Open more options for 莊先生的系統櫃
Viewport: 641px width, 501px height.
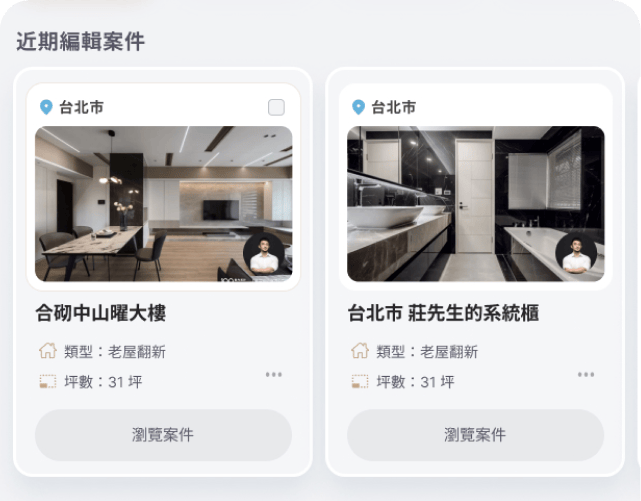tap(586, 375)
